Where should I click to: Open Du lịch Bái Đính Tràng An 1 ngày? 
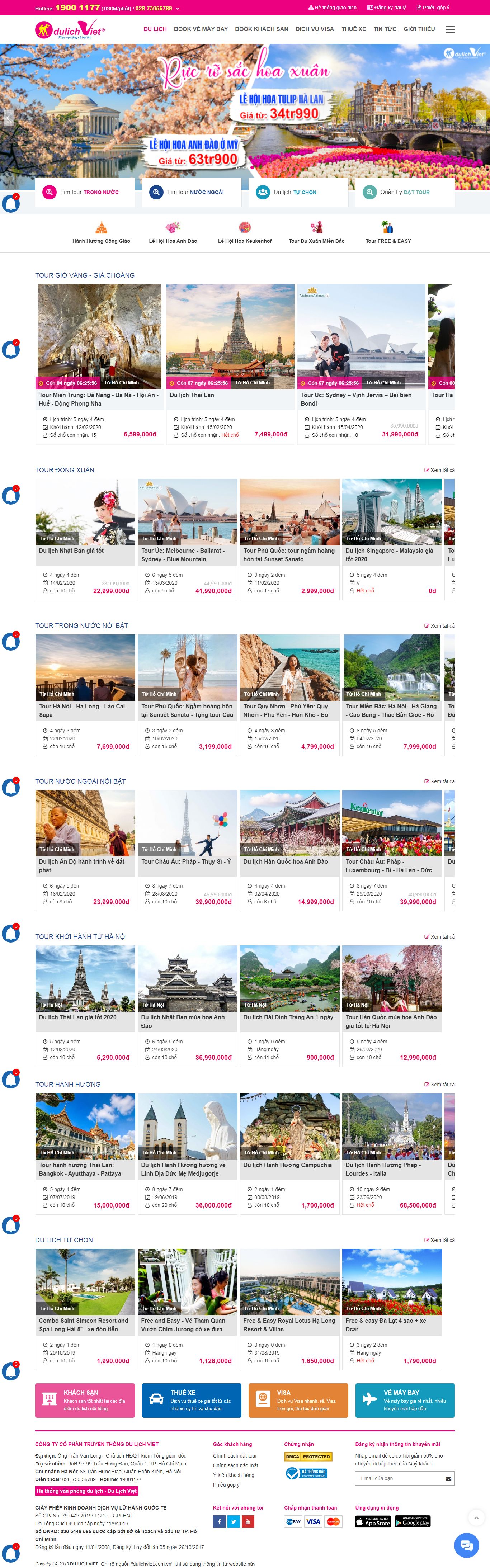288,1017
